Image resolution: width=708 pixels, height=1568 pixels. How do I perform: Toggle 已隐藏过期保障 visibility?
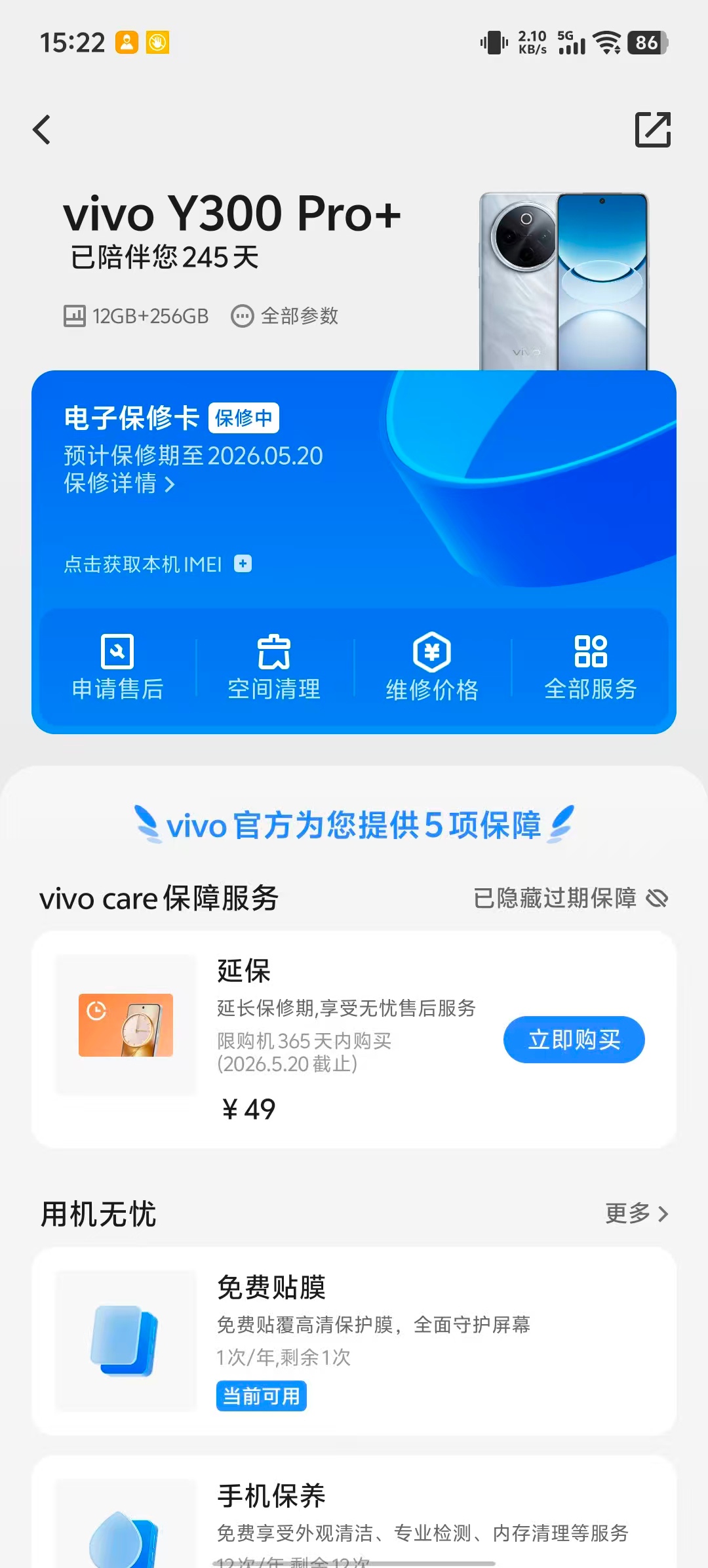coord(570,898)
